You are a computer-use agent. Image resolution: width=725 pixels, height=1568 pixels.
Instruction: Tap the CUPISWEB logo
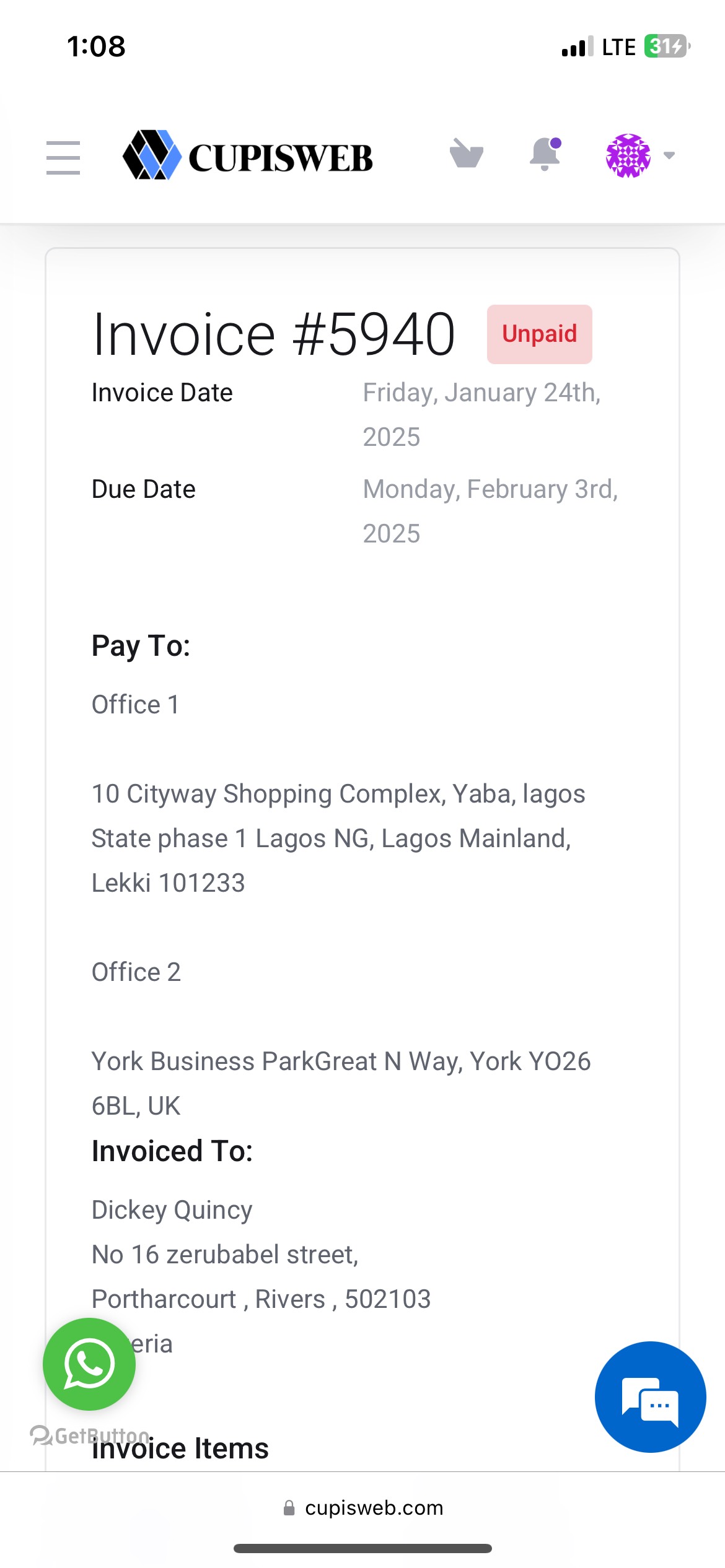(x=248, y=155)
